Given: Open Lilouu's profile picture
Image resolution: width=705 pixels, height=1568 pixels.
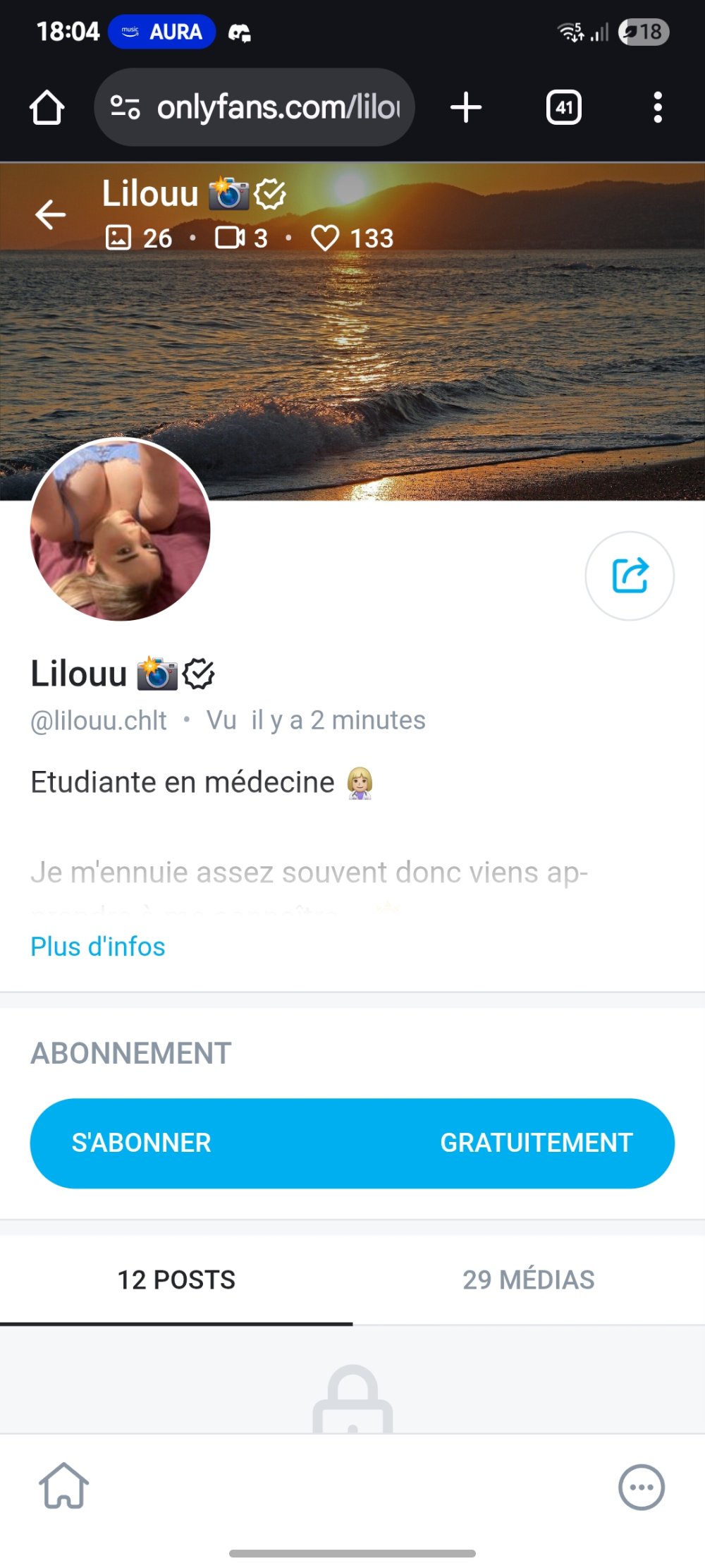Looking at the screenshot, I should [121, 530].
